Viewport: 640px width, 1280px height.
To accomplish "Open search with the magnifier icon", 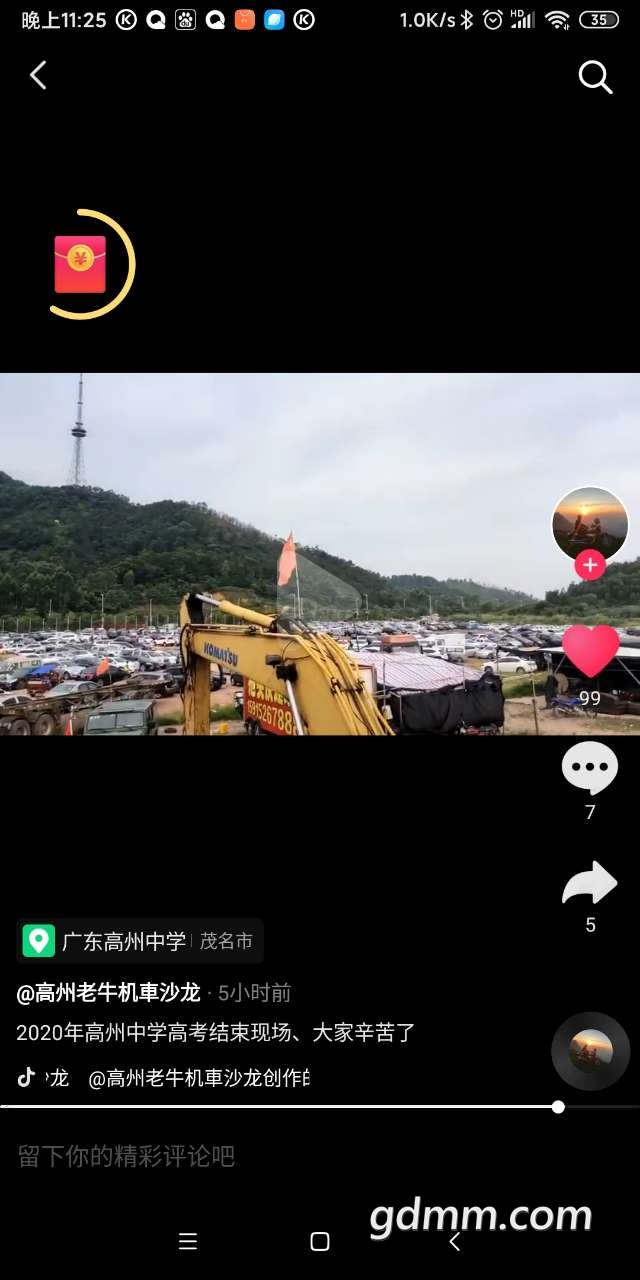I will click(595, 77).
